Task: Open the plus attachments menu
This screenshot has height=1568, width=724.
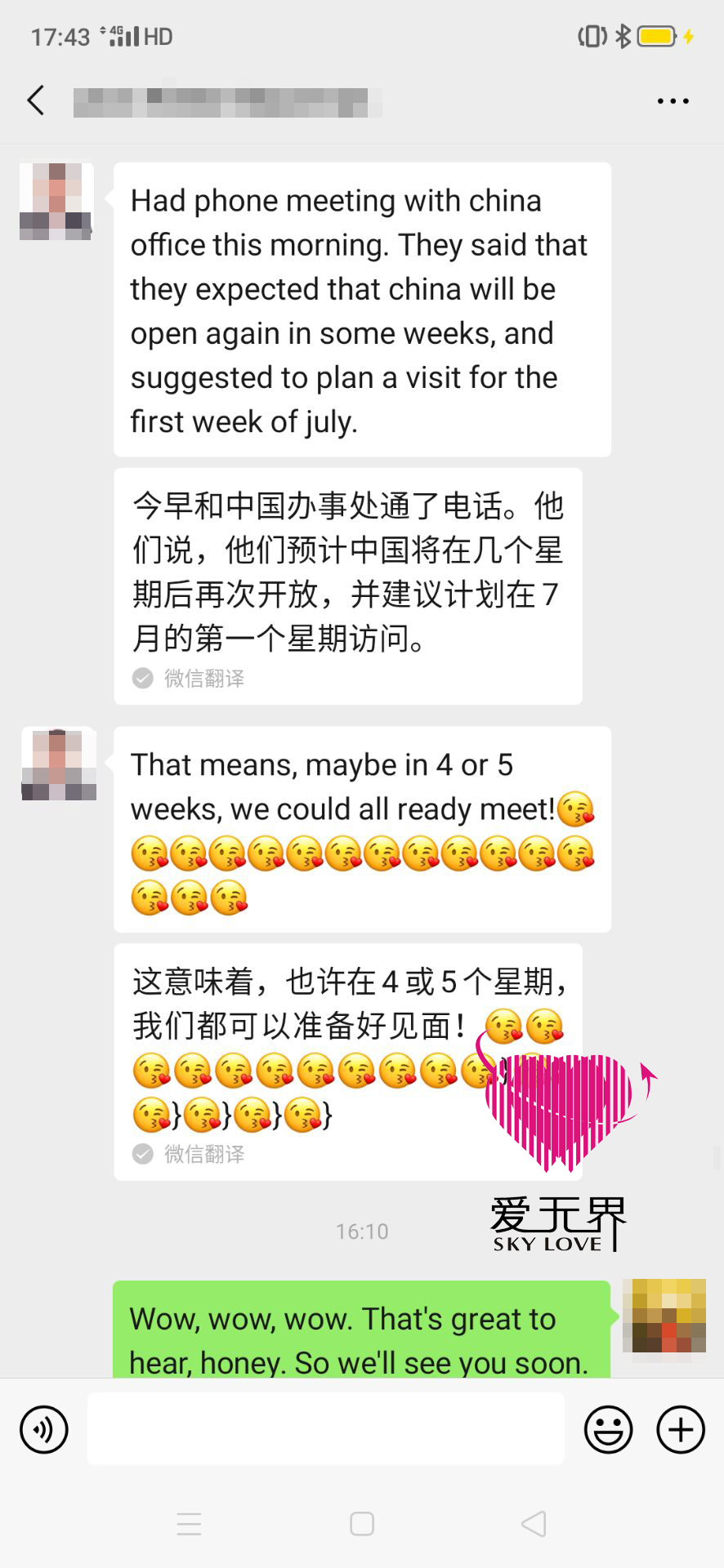Action: click(681, 1430)
